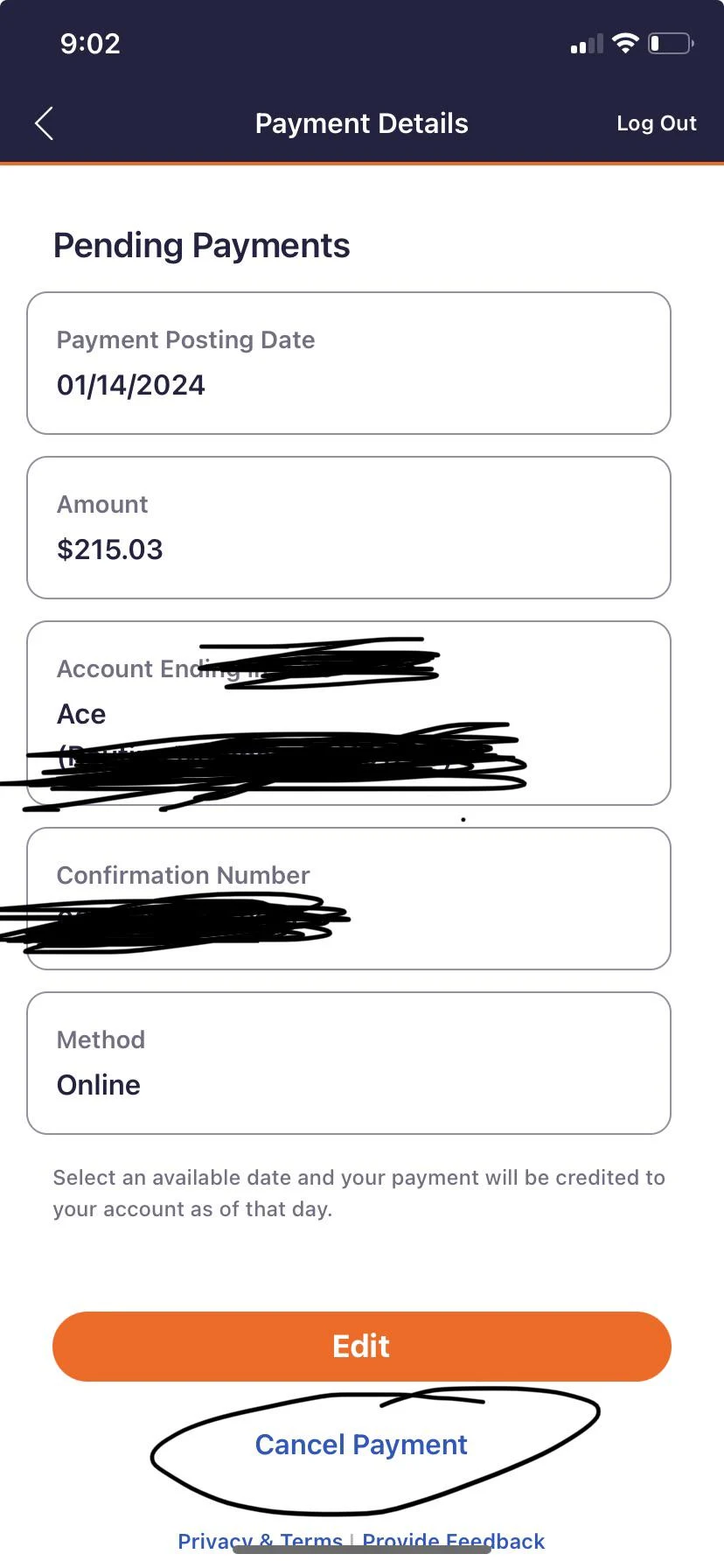Tap the date value 01/14/2024
The image size is (724, 1568).
[130, 385]
